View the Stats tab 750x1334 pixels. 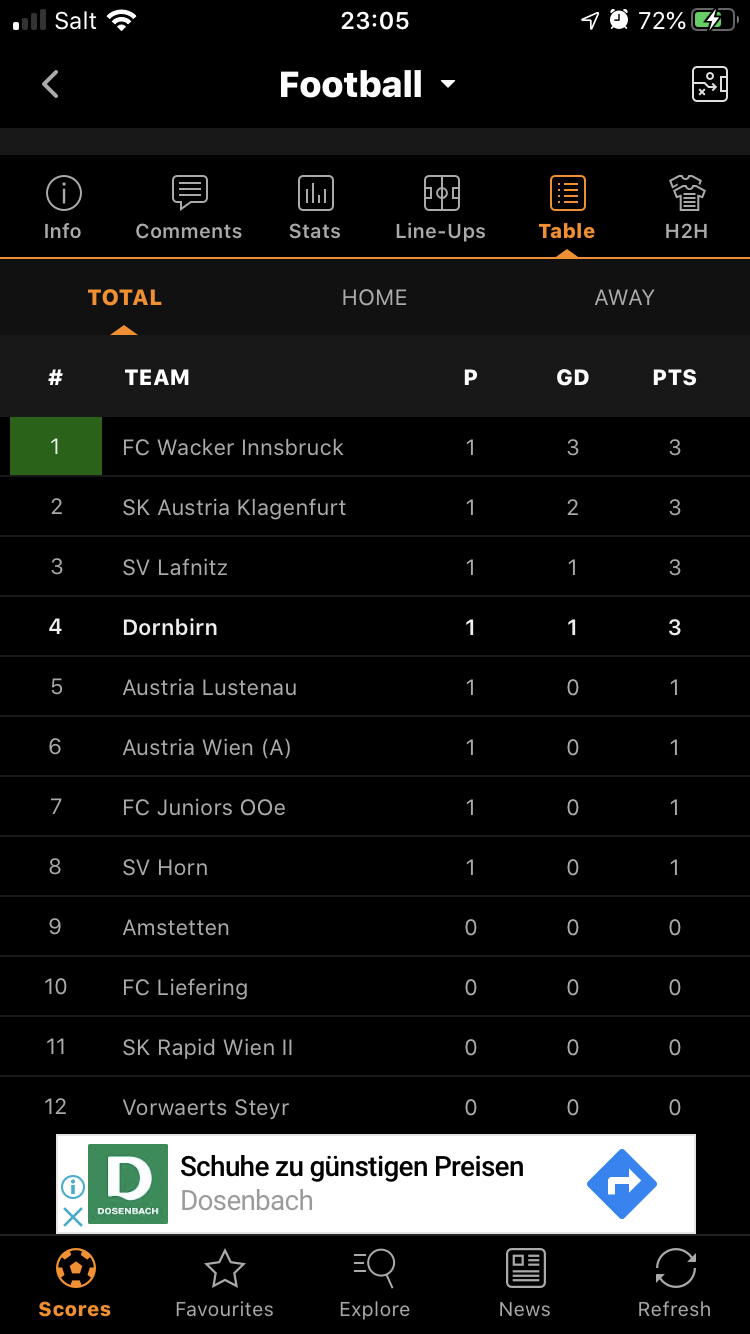315,208
